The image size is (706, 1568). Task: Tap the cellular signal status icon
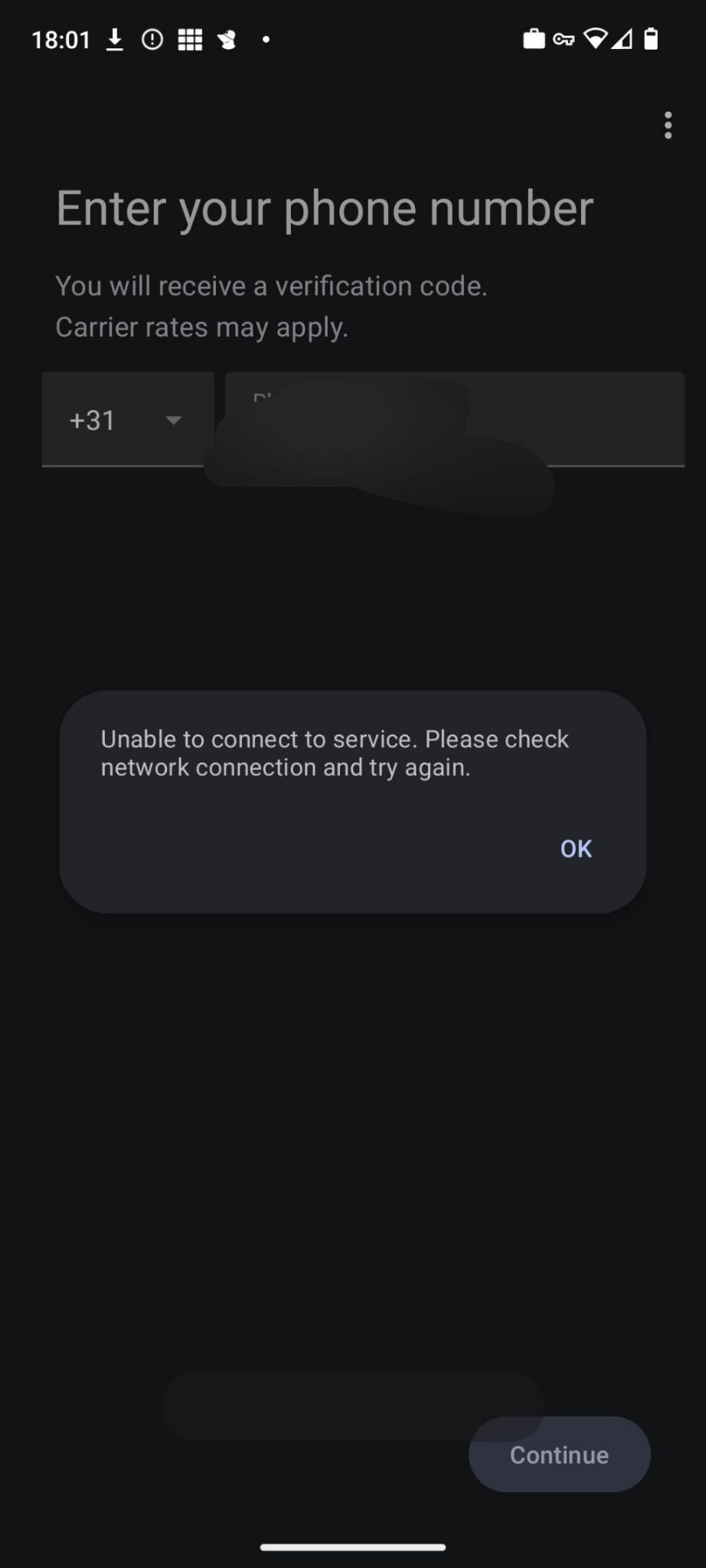pyautogui.click(x=622, y=39)
